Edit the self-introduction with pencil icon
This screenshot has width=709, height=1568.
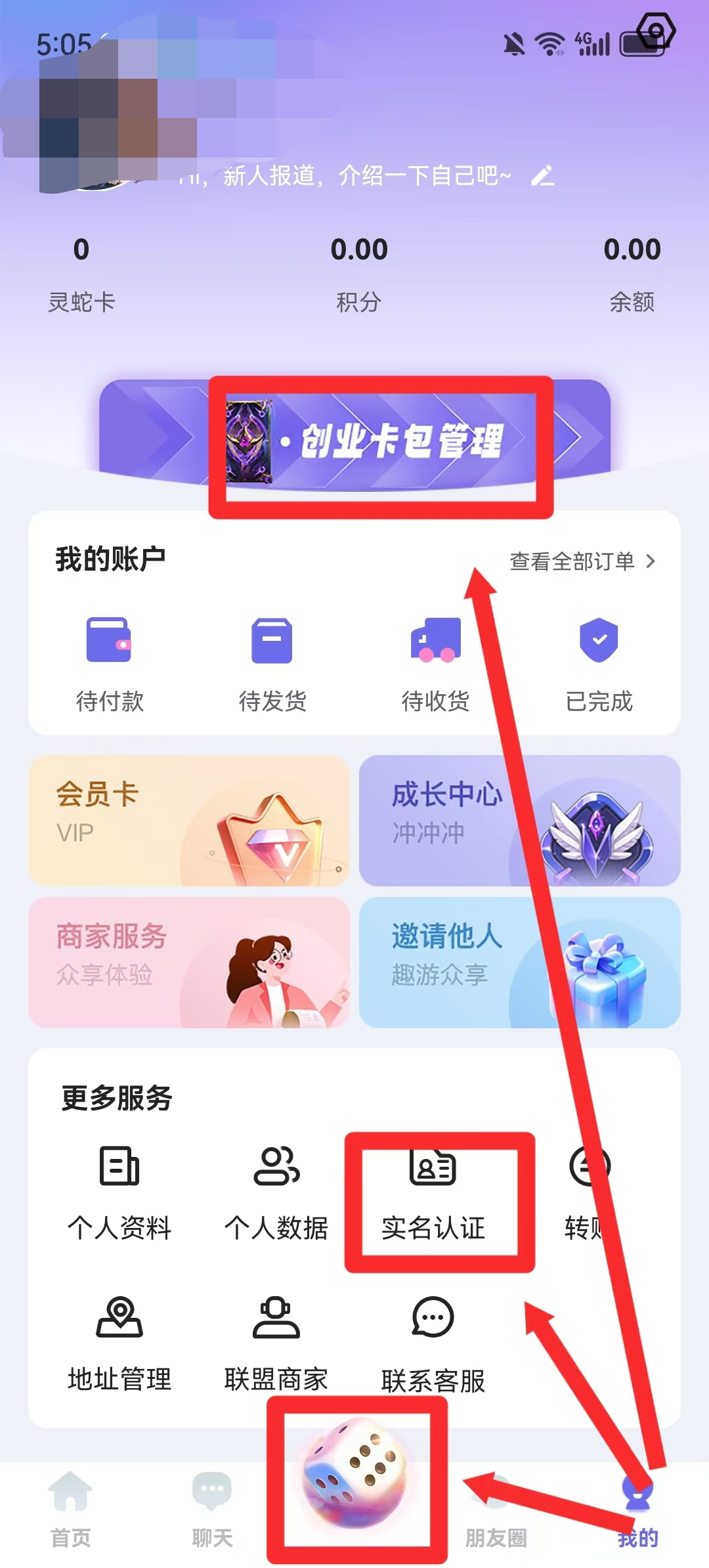click(543, 176)
